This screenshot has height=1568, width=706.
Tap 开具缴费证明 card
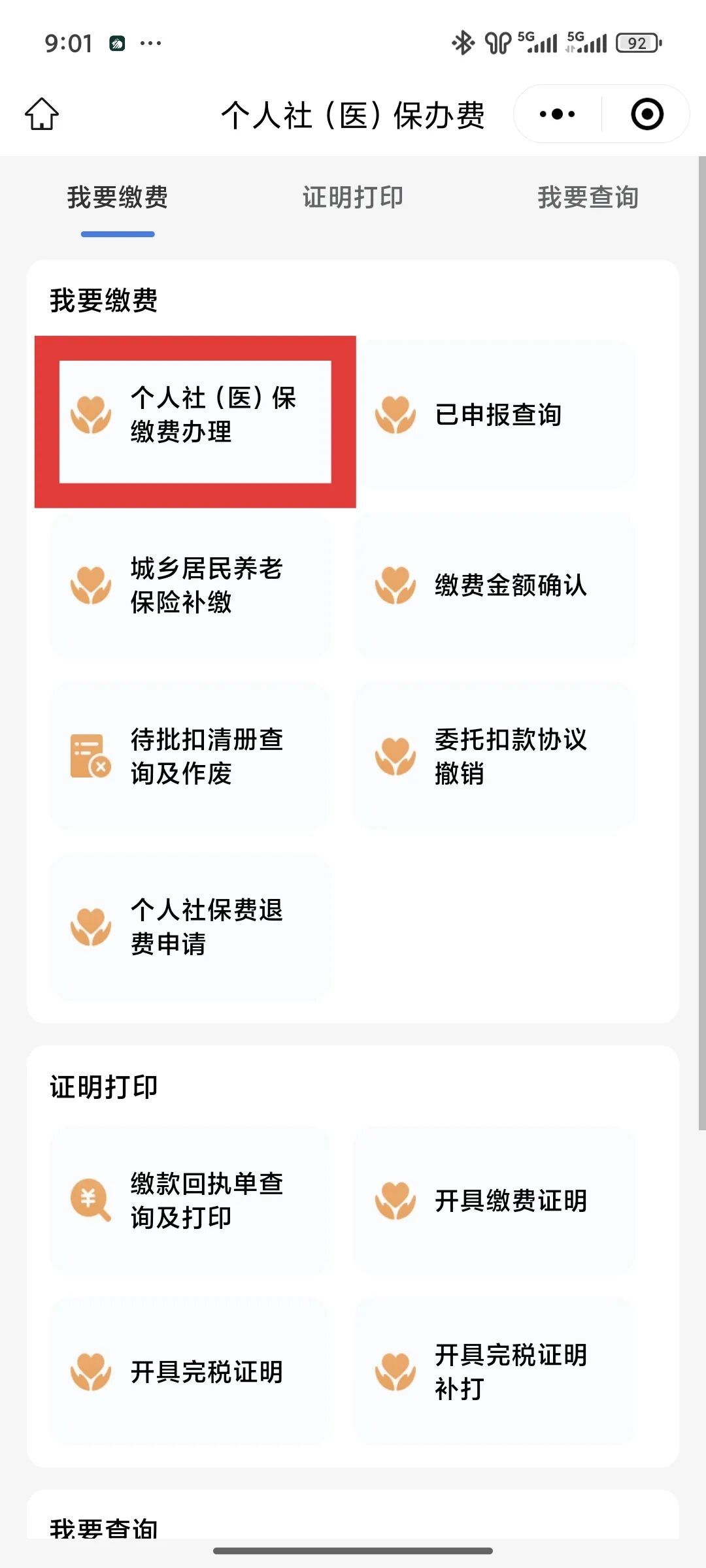494,1201
